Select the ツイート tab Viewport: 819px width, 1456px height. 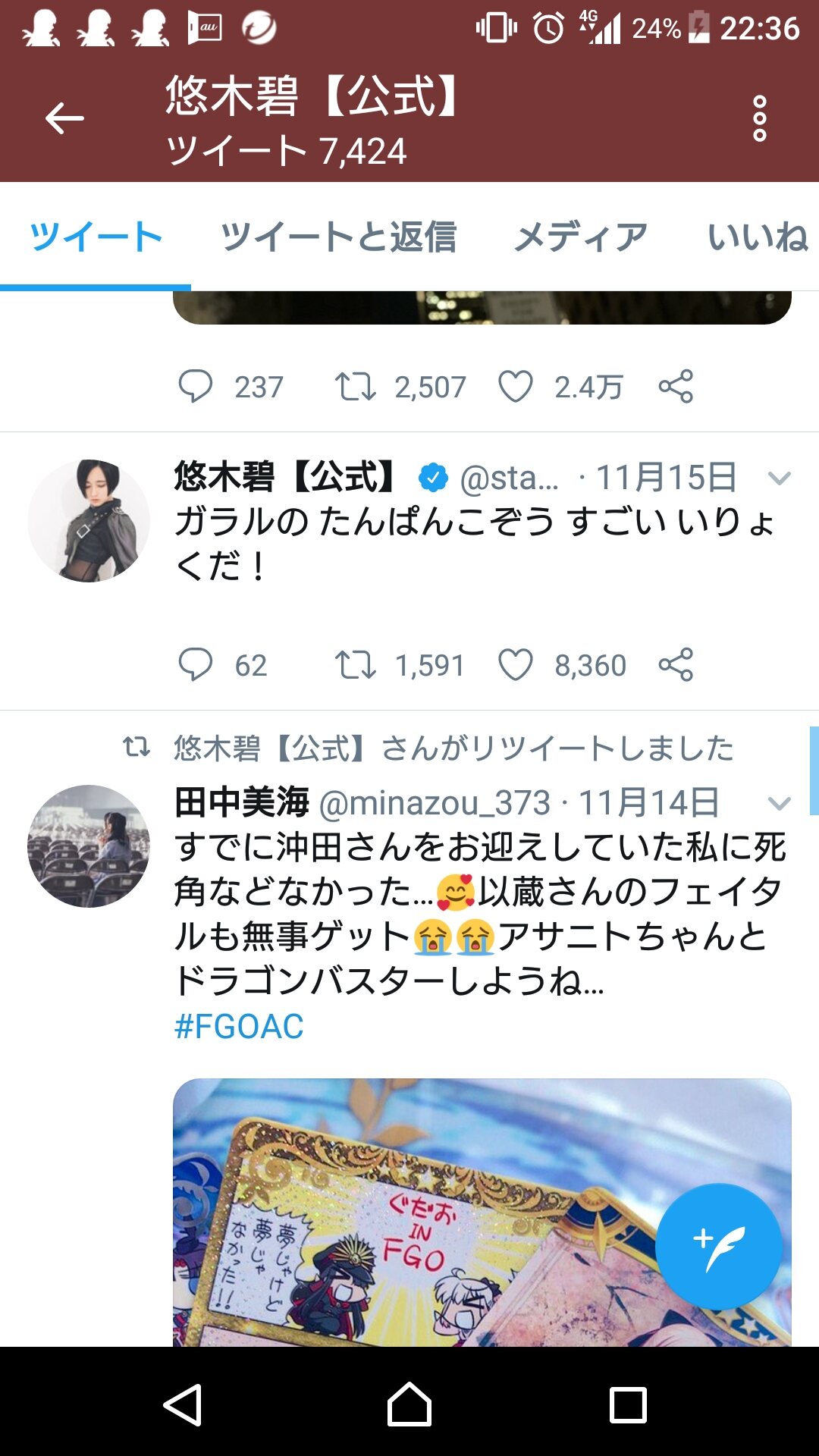96,237
